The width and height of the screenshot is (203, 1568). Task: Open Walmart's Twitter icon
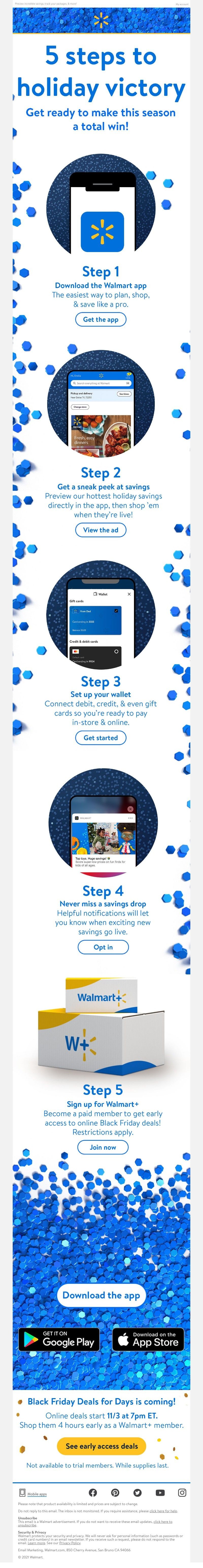tap(137, 1492)
